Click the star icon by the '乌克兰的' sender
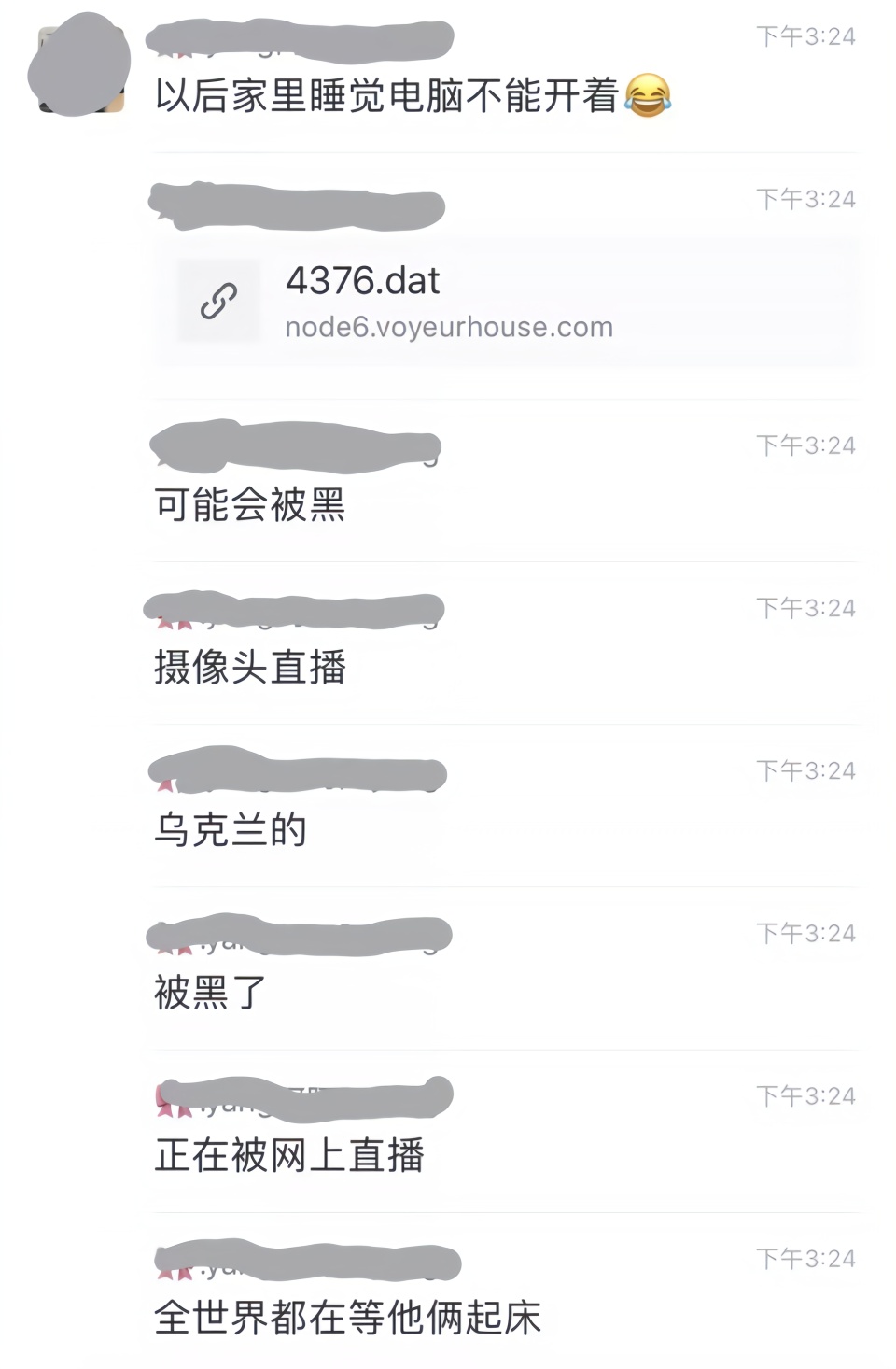Image resolution: width=896 pixels, height=1369 pixels. [x=164, y=784]
